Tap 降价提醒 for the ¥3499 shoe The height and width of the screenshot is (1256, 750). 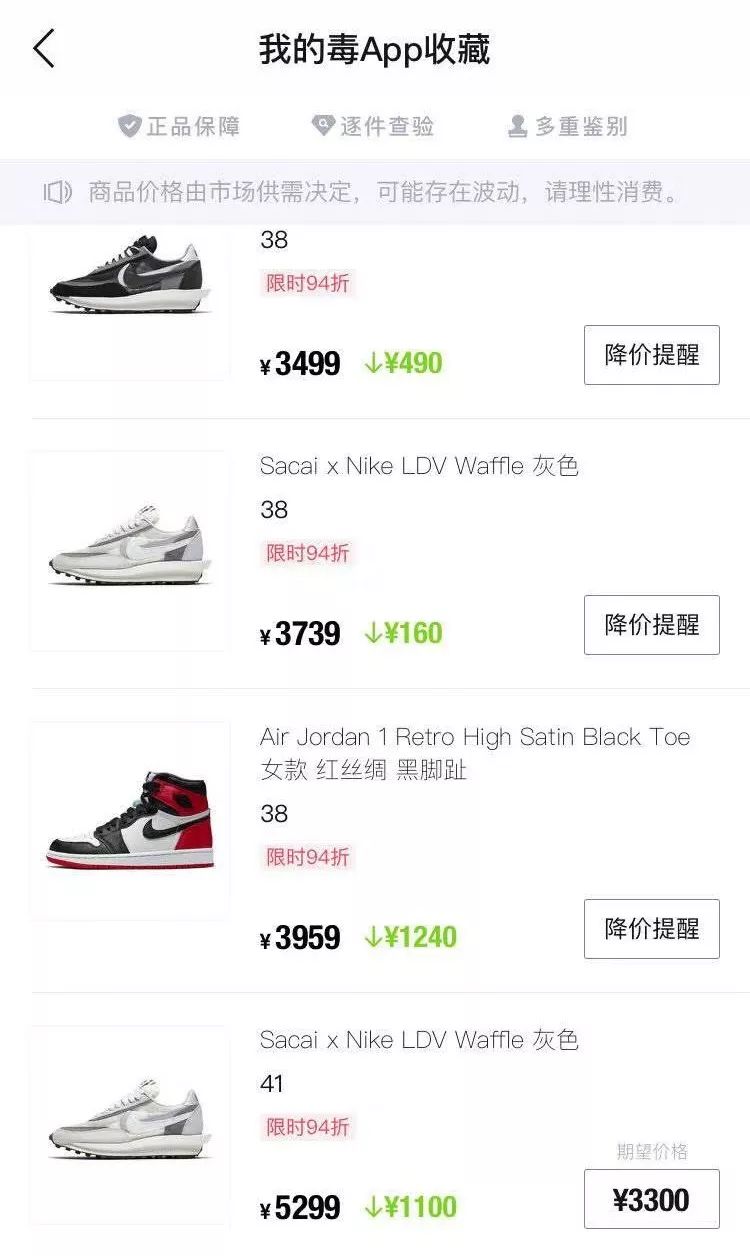(x=651, y=355)
